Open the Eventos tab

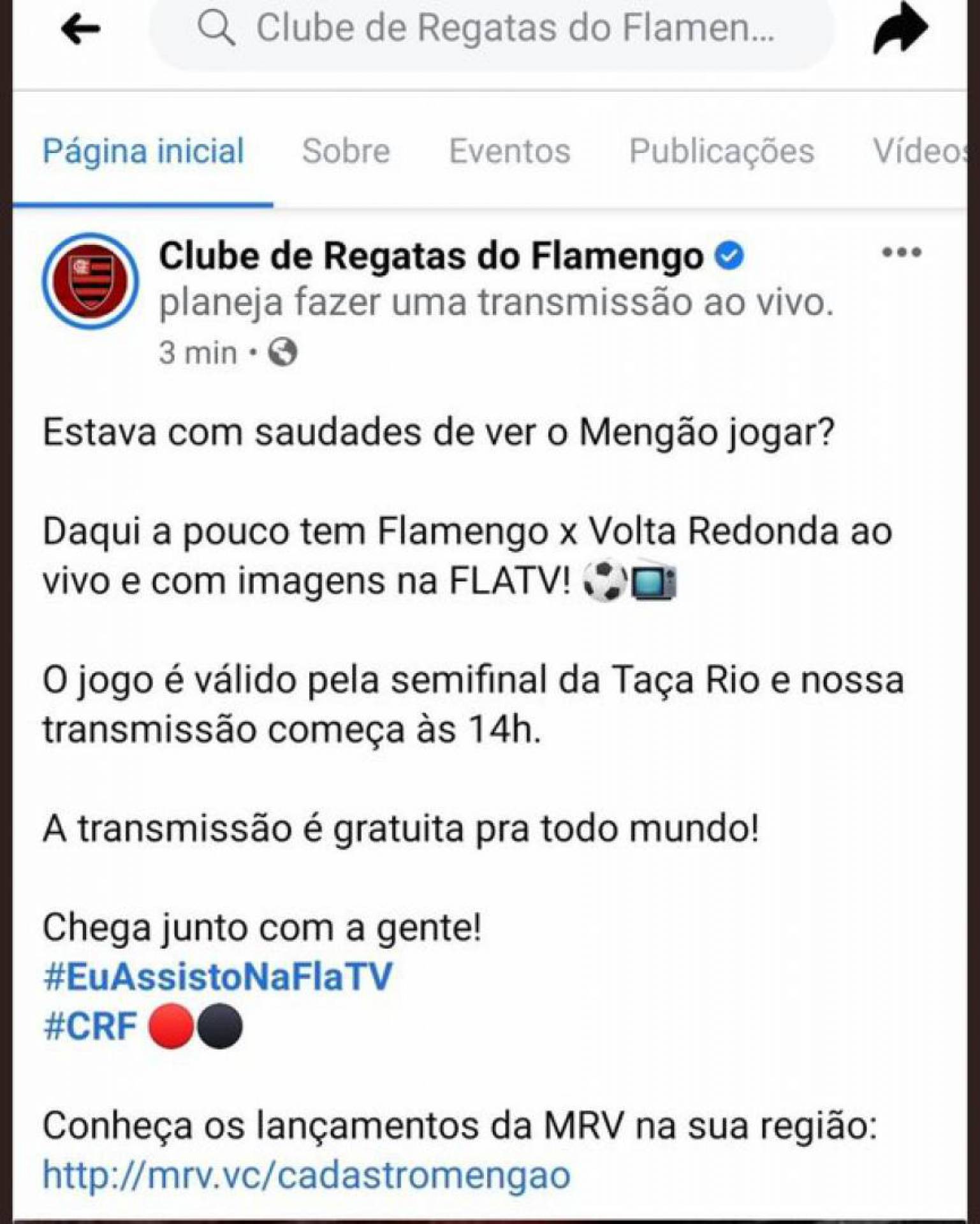(509, 152)
